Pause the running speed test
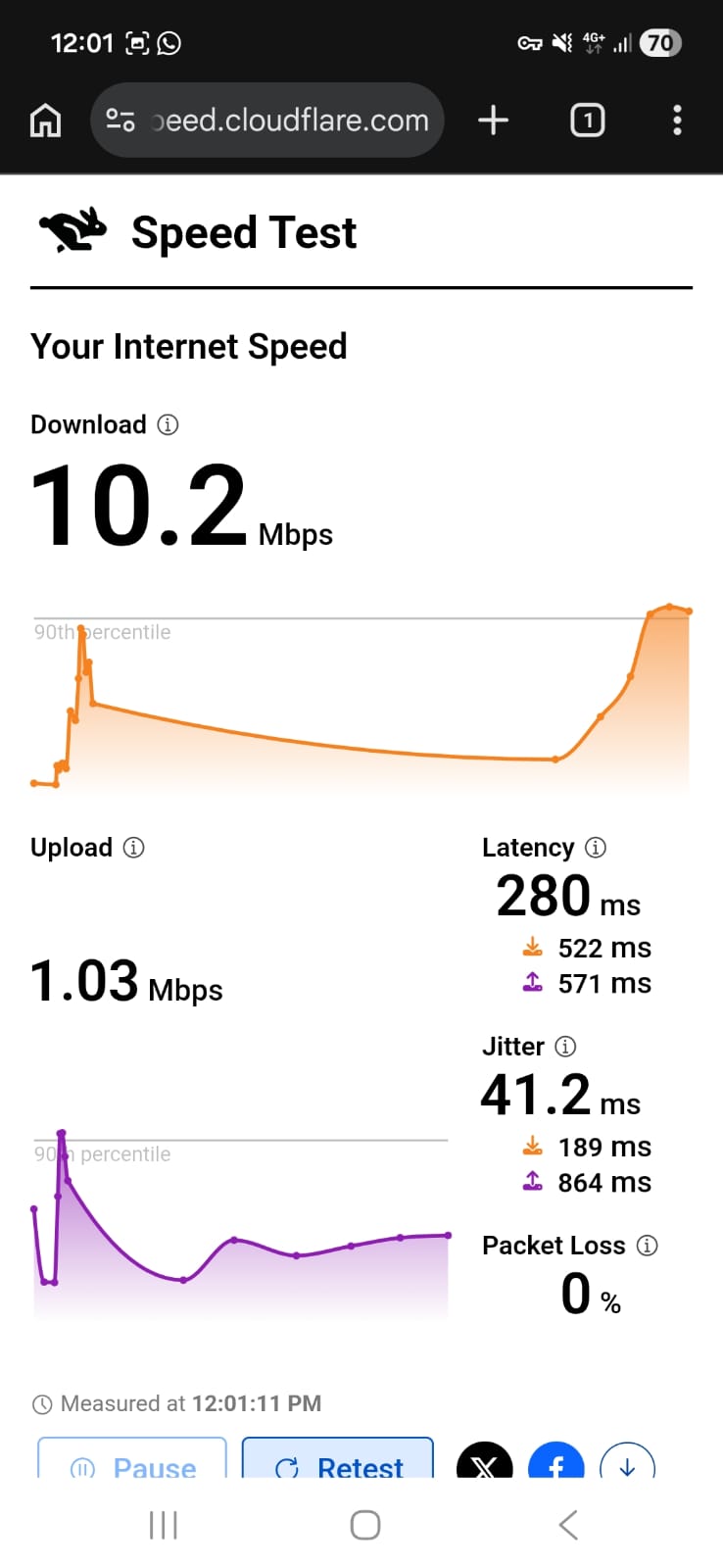Screen dimensions: 723x1568 [132, 1467]
